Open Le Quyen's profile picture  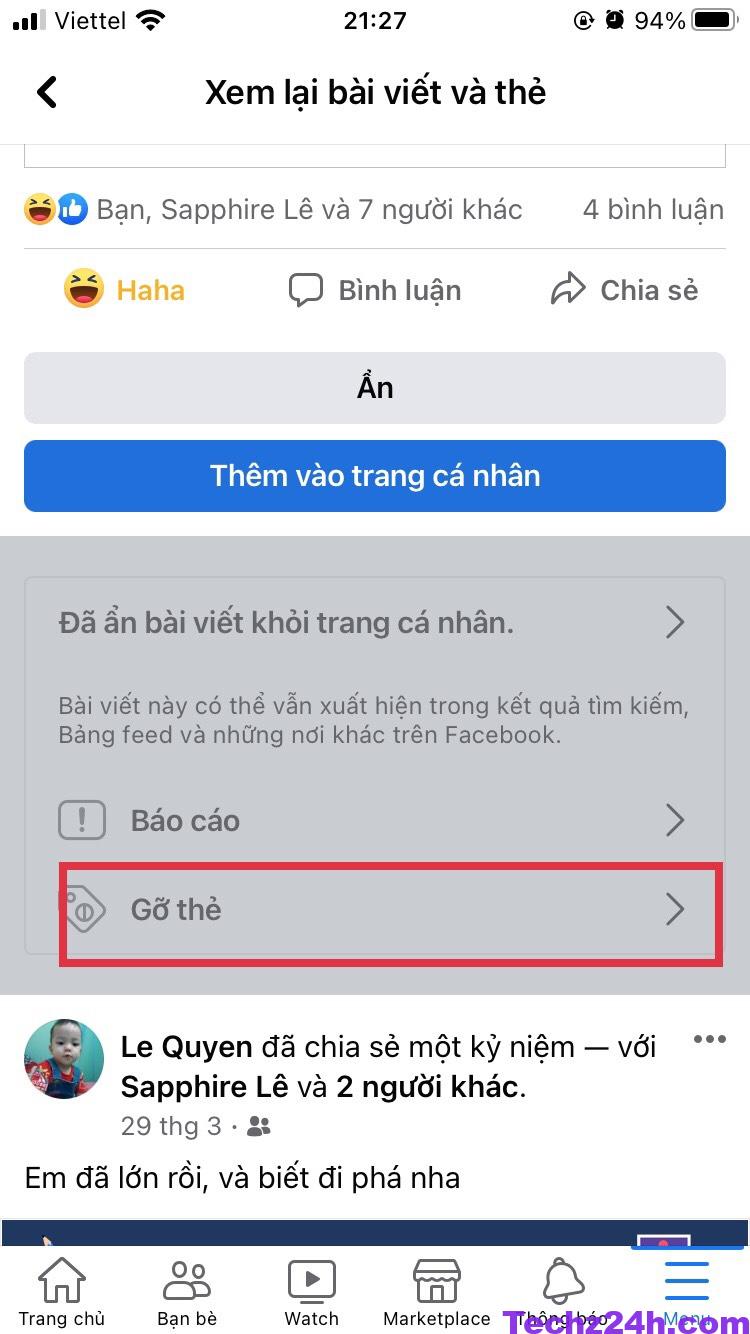64,1059
